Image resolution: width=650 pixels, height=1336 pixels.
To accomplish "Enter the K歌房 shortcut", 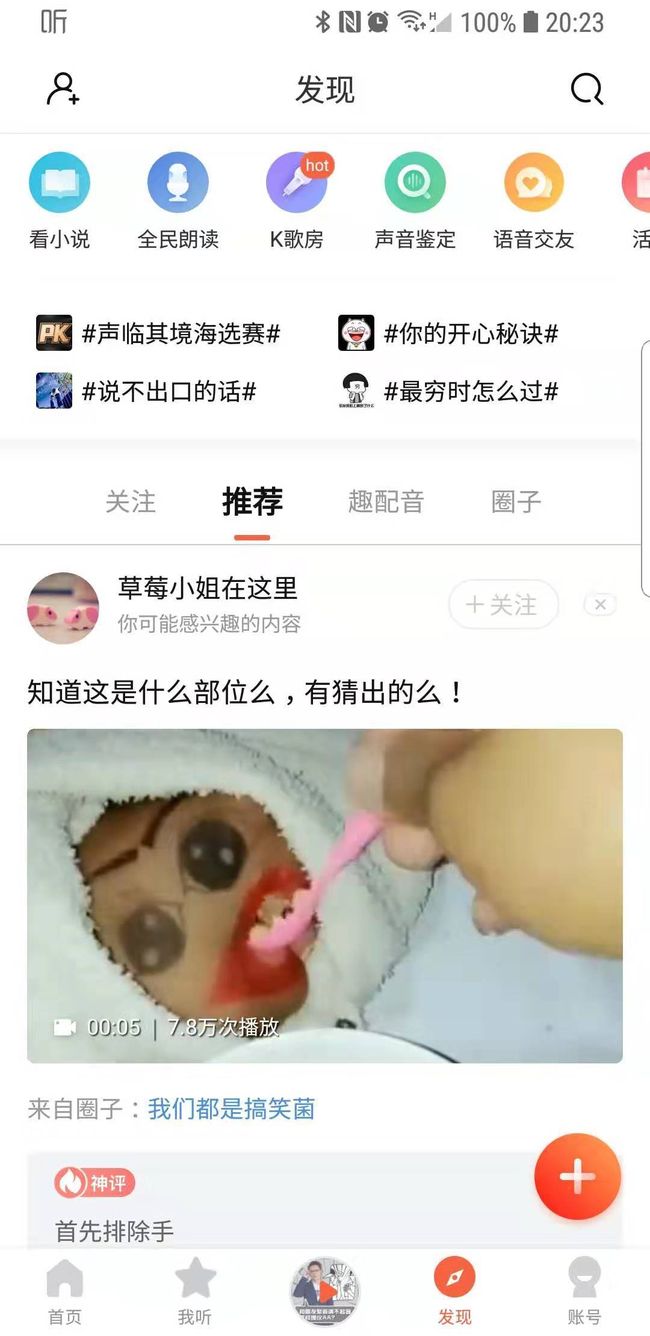I will coord(297,201).
